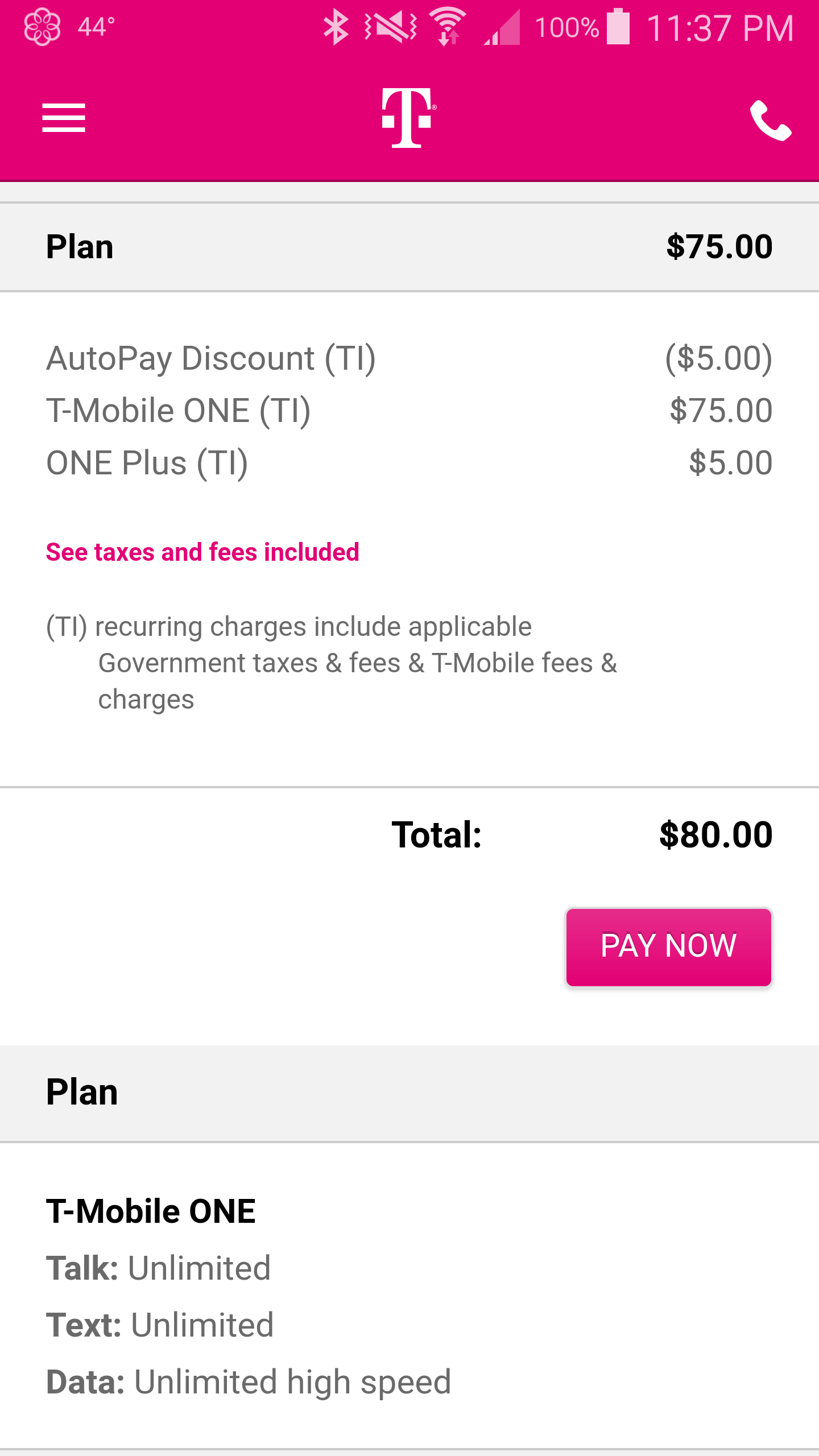
Task: Open See taxes and fees included
Action: 202,552
